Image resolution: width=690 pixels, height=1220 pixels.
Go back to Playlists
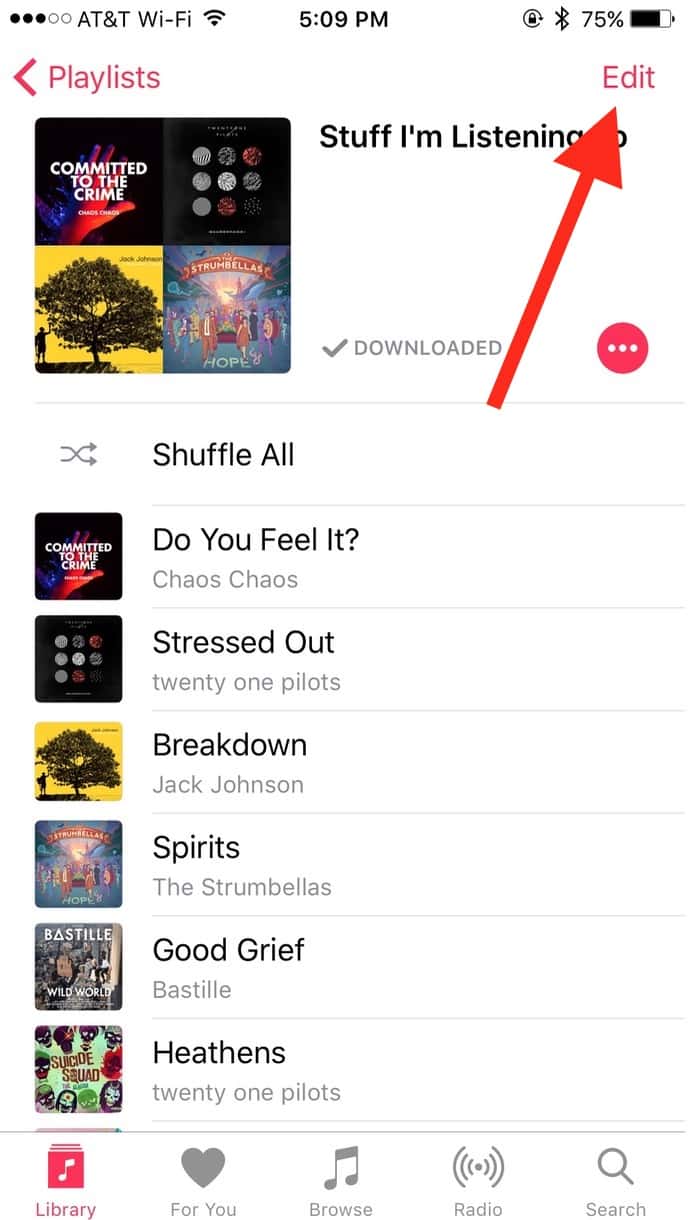[x=88, y=78]
